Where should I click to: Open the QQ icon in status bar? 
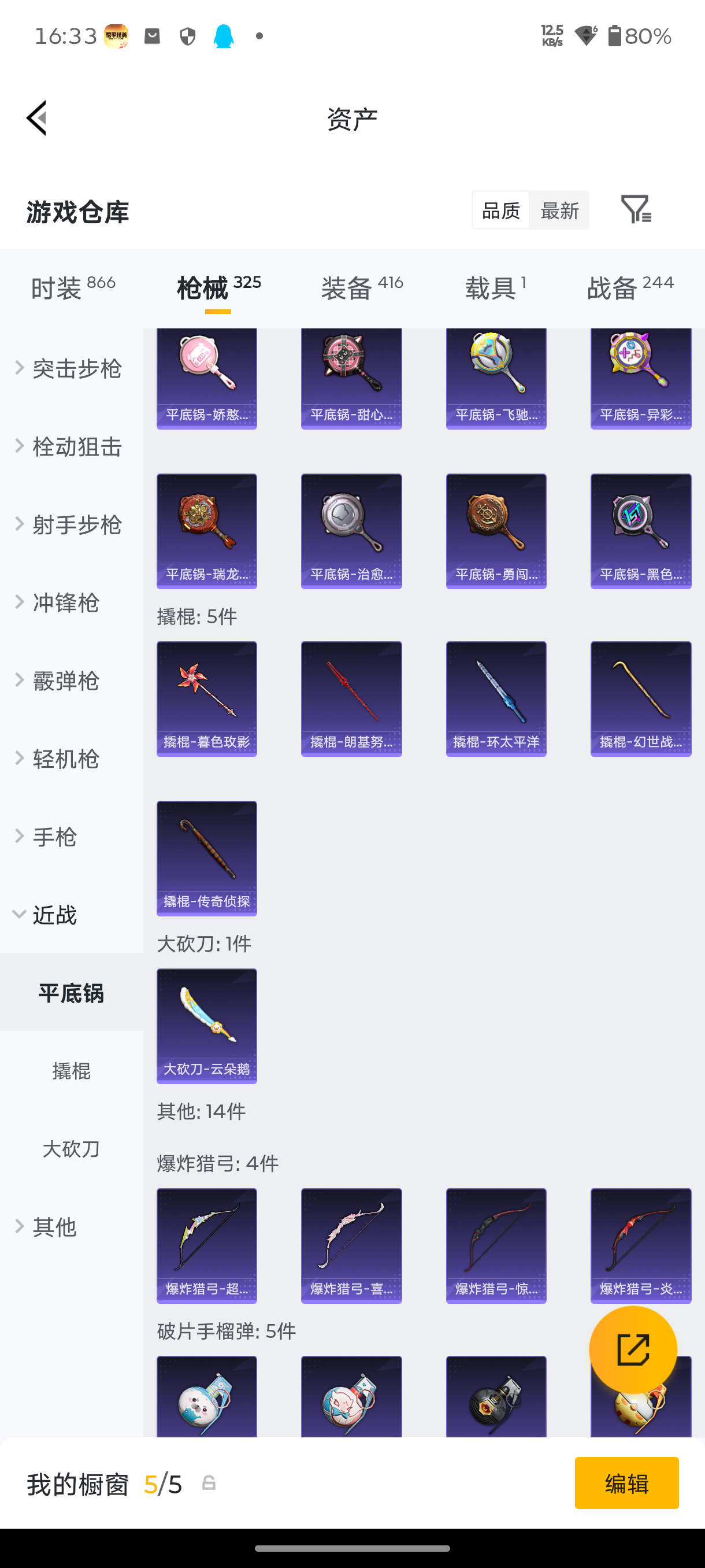tap(223, 36)
